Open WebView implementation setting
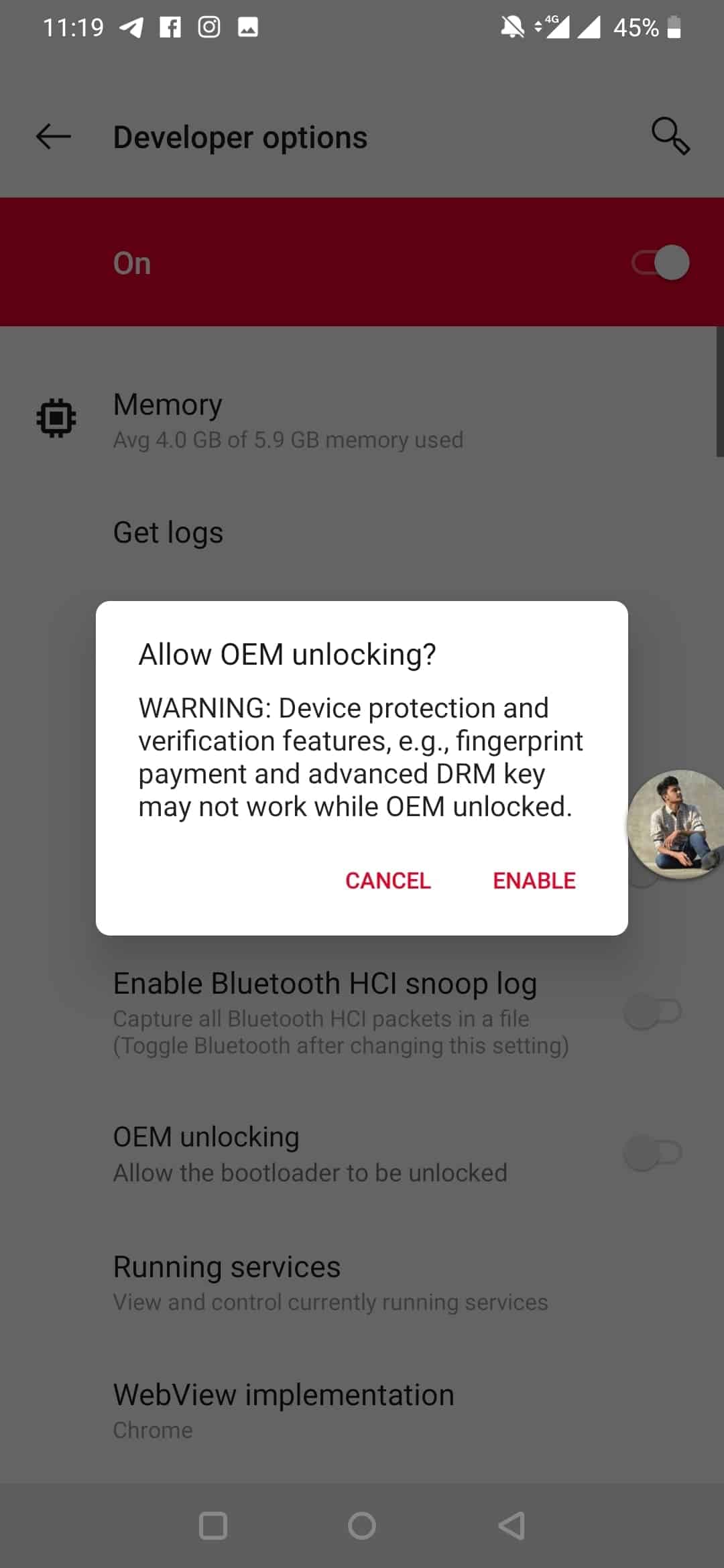 tap(362, 1411)
